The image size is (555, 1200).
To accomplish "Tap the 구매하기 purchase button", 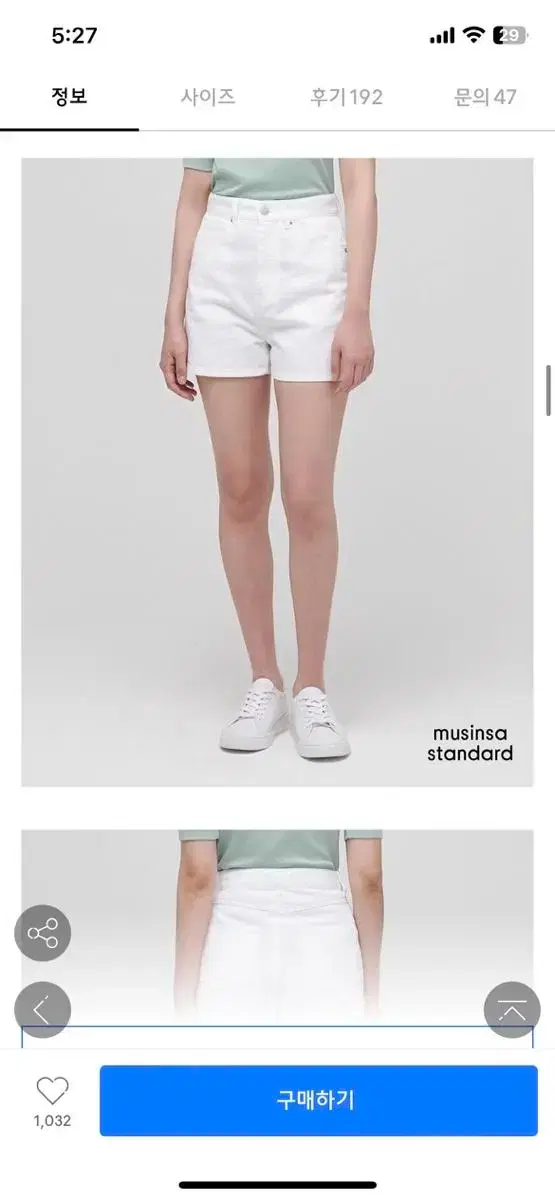I will pyautogui.click(x=316, y=1100).
